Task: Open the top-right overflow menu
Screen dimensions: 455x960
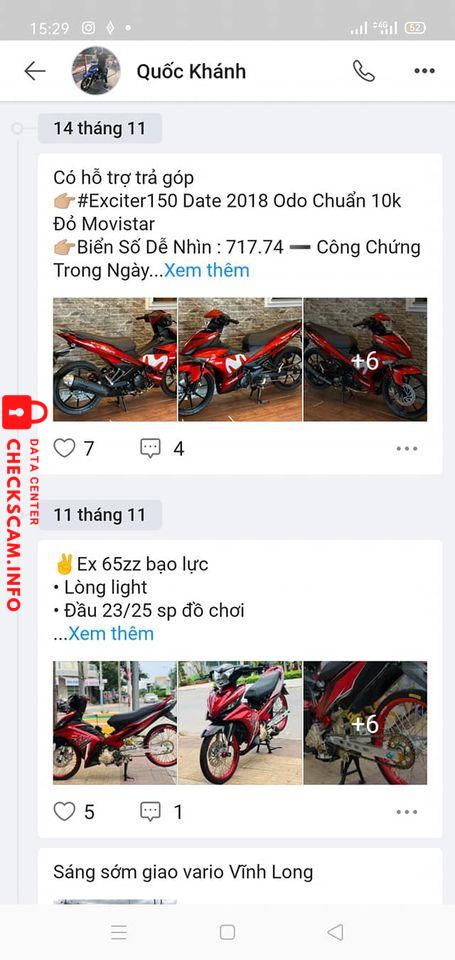Action: (424, 71)
